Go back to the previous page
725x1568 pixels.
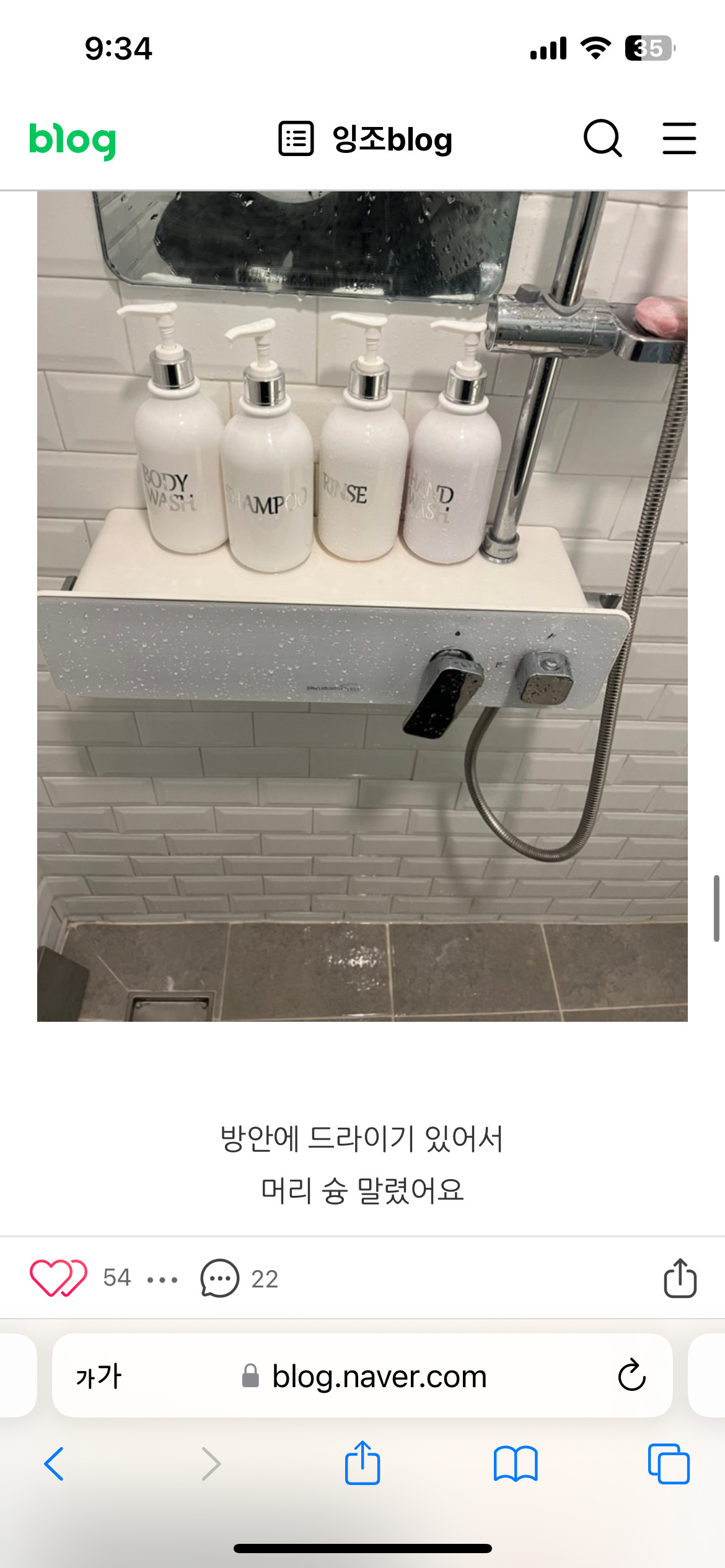point(55,1464)
